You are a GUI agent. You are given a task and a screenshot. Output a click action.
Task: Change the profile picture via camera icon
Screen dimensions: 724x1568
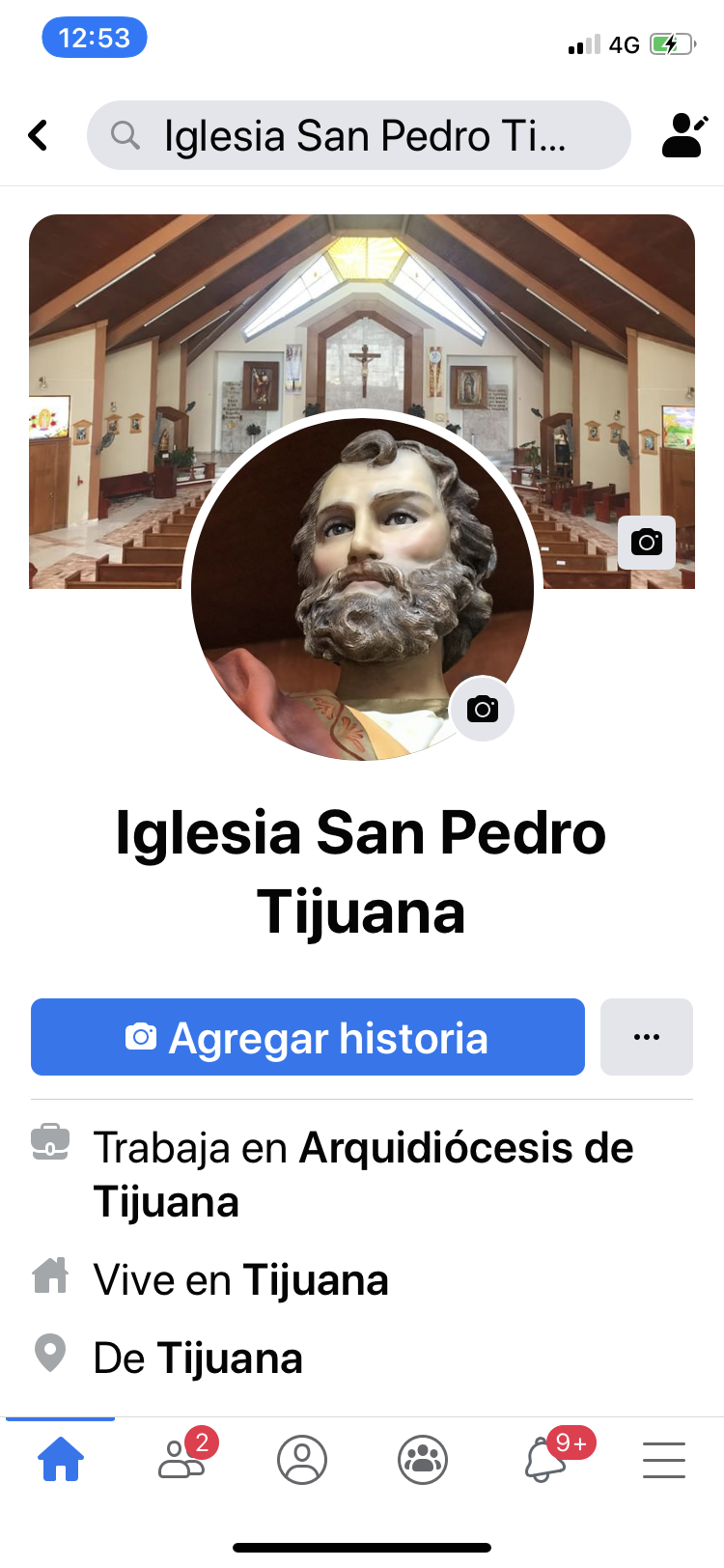482,709
